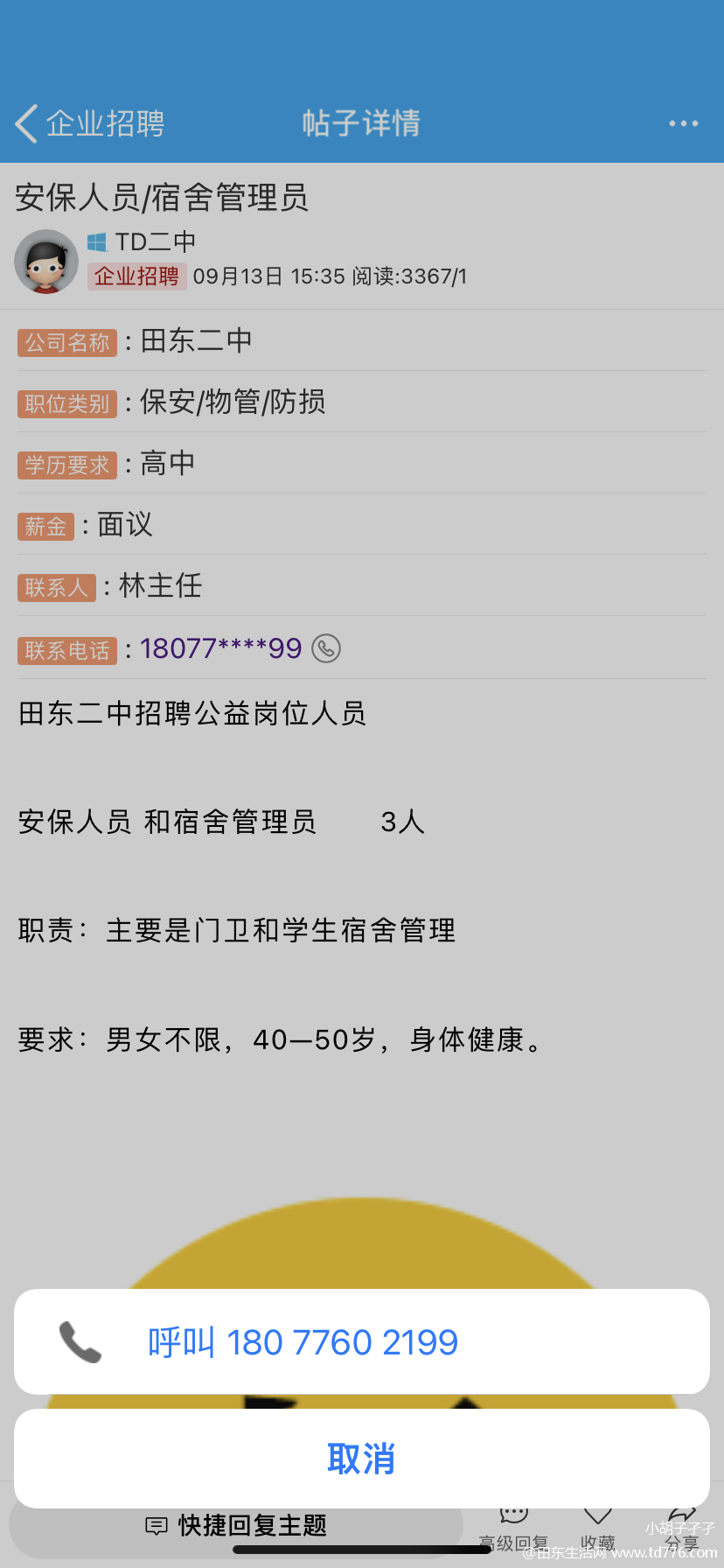Viewport: 724px width, 1568px height.
Task: Tap the phone icon beside 18077****99
Action: tap(326, 648)
